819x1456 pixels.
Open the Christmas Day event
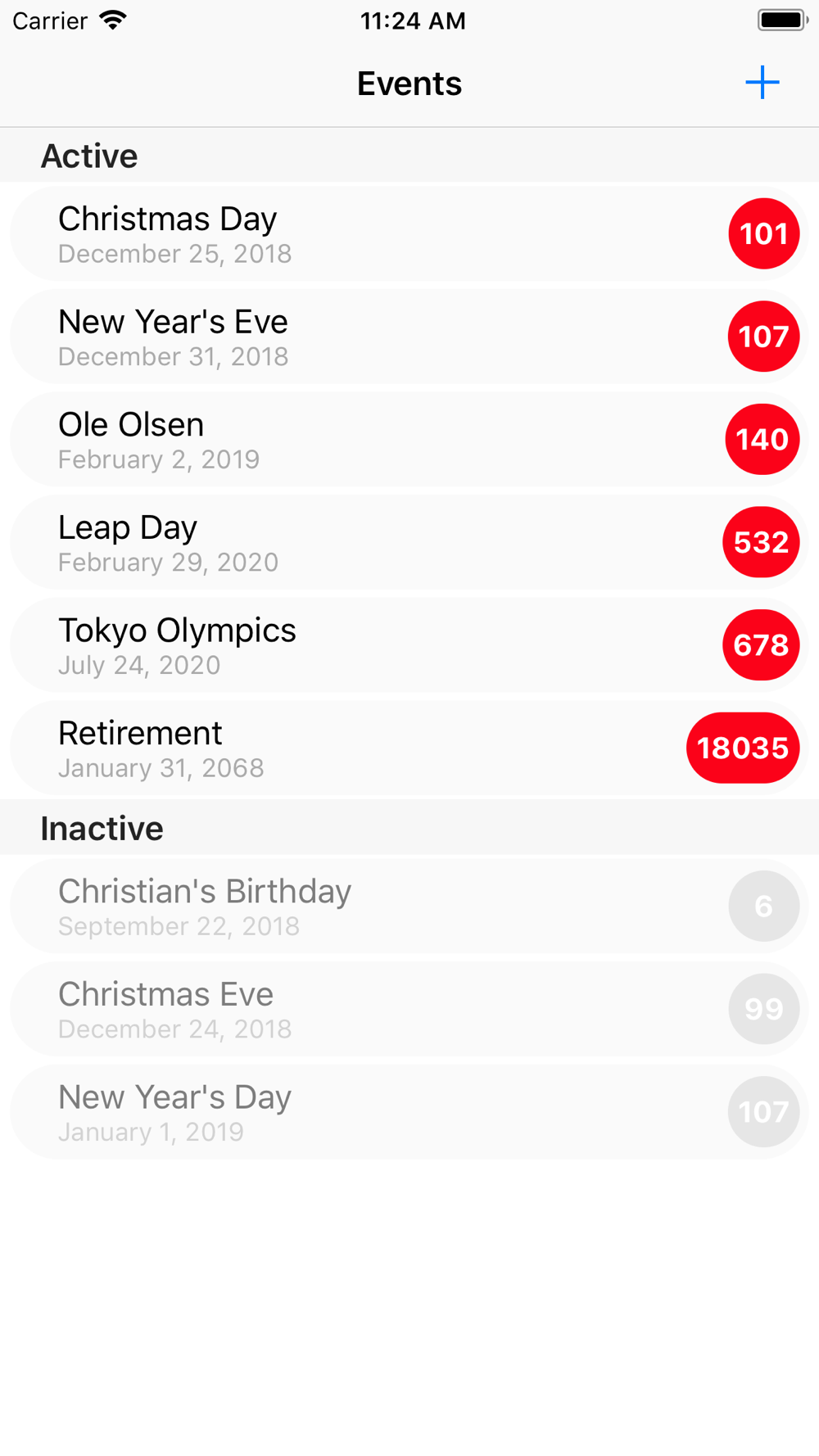click(x=409, y=233)
